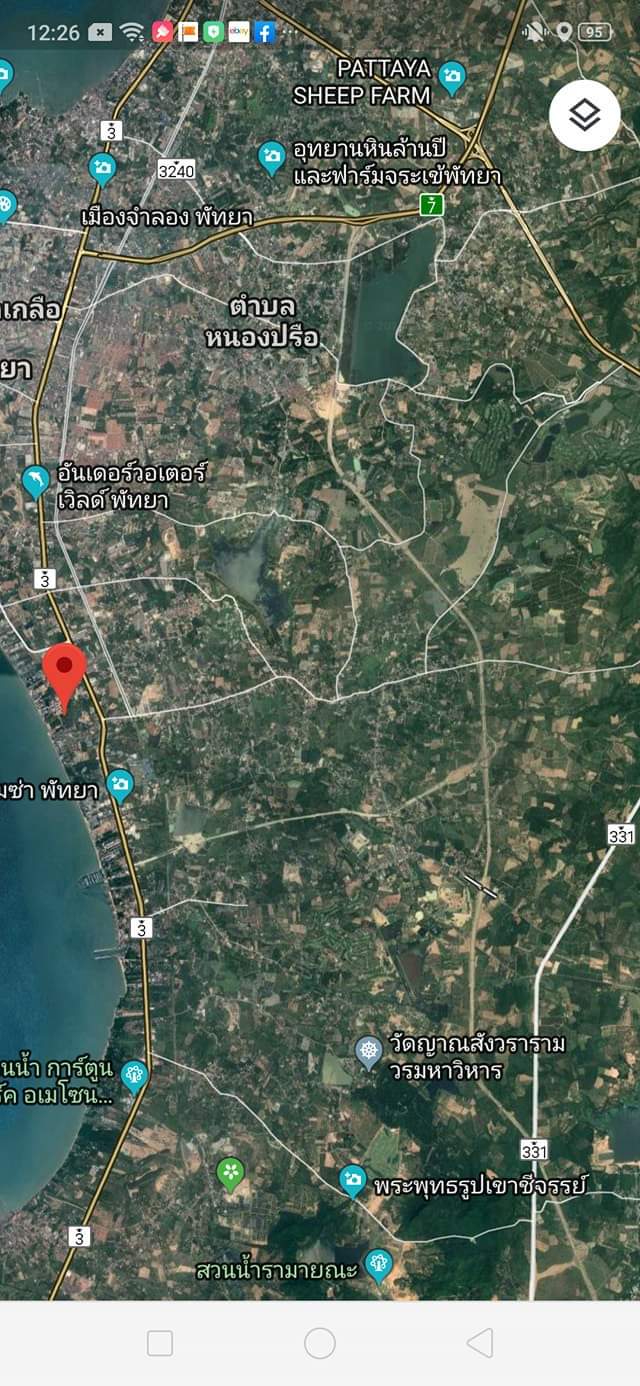Go back with the system back button

480,1343
